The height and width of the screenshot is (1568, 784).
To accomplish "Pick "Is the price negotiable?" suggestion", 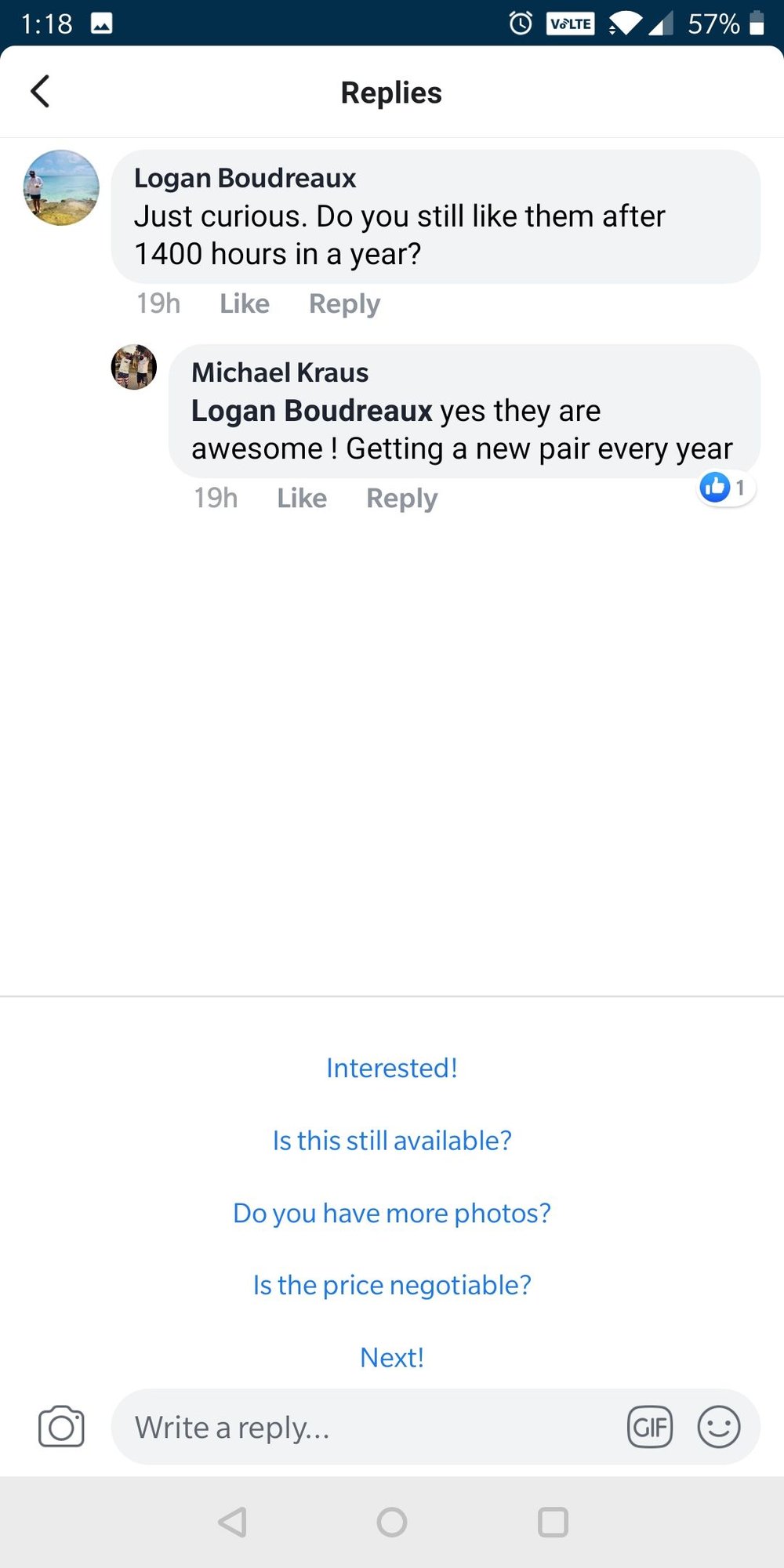I will pyautogui.click(x=391, y=1285).
